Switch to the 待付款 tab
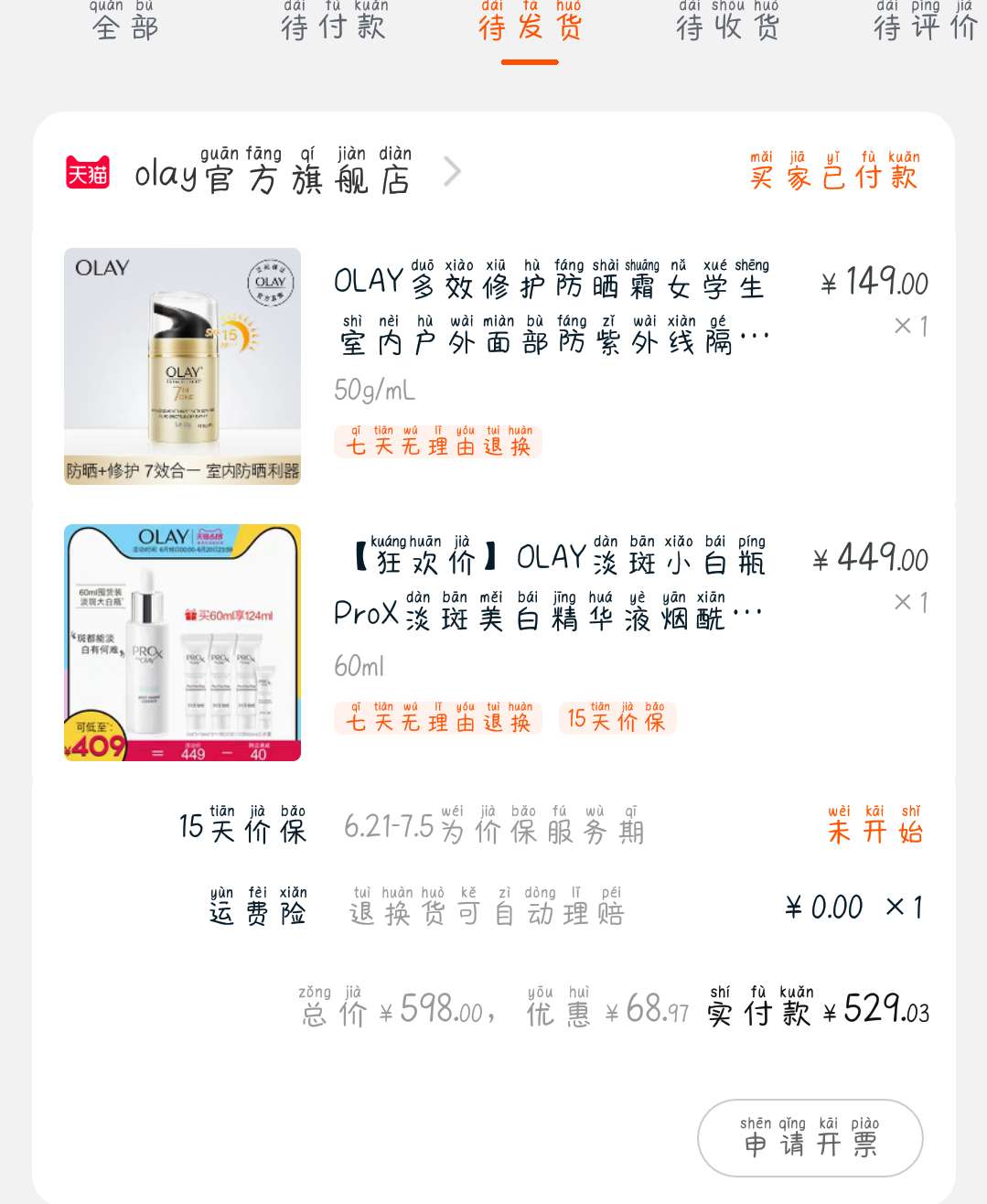The width and height of the screenshot is (987, 1204). pyautogui.click(x=333, y=27)
